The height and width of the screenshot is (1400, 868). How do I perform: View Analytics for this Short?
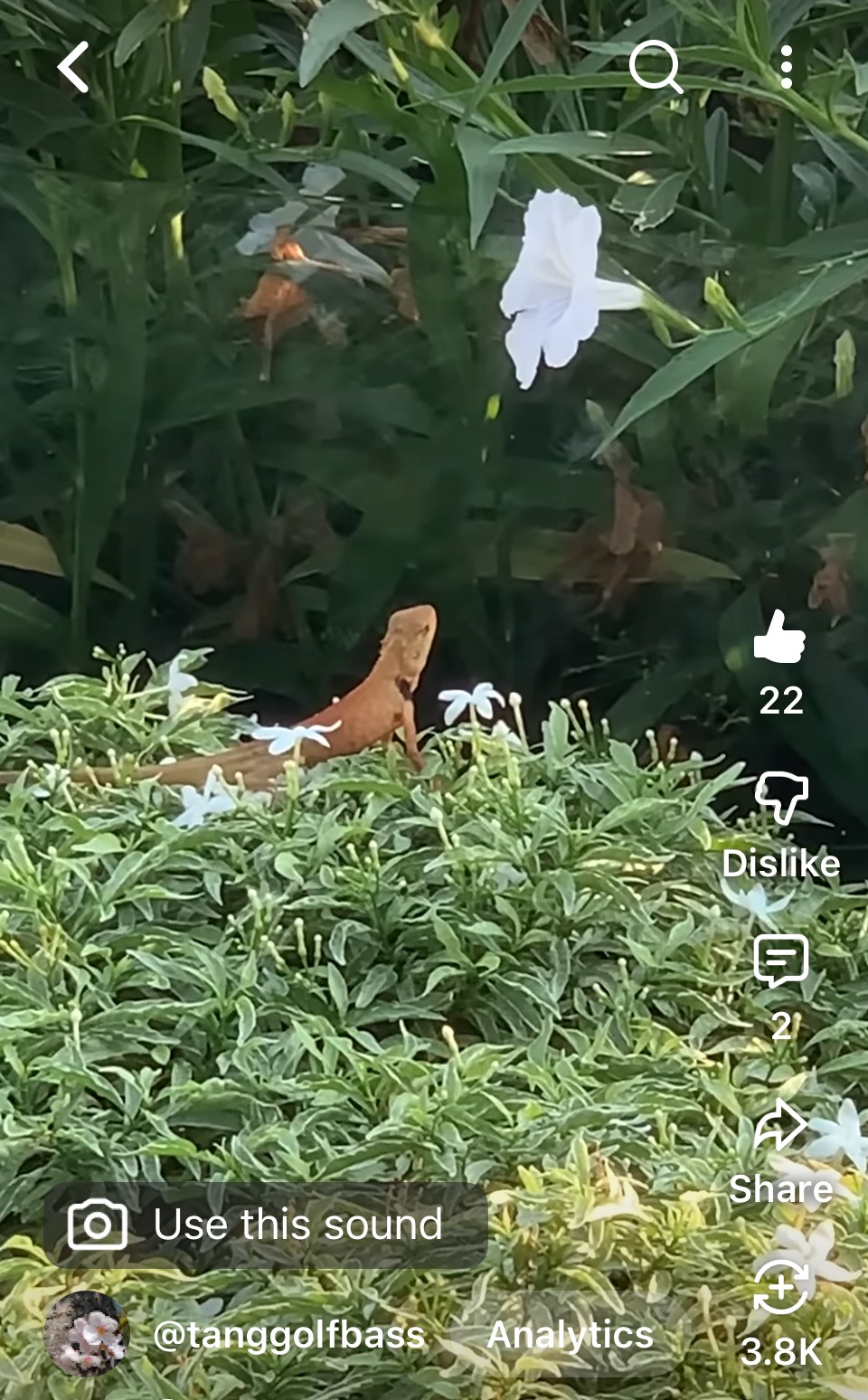[x=570, y=1335]
